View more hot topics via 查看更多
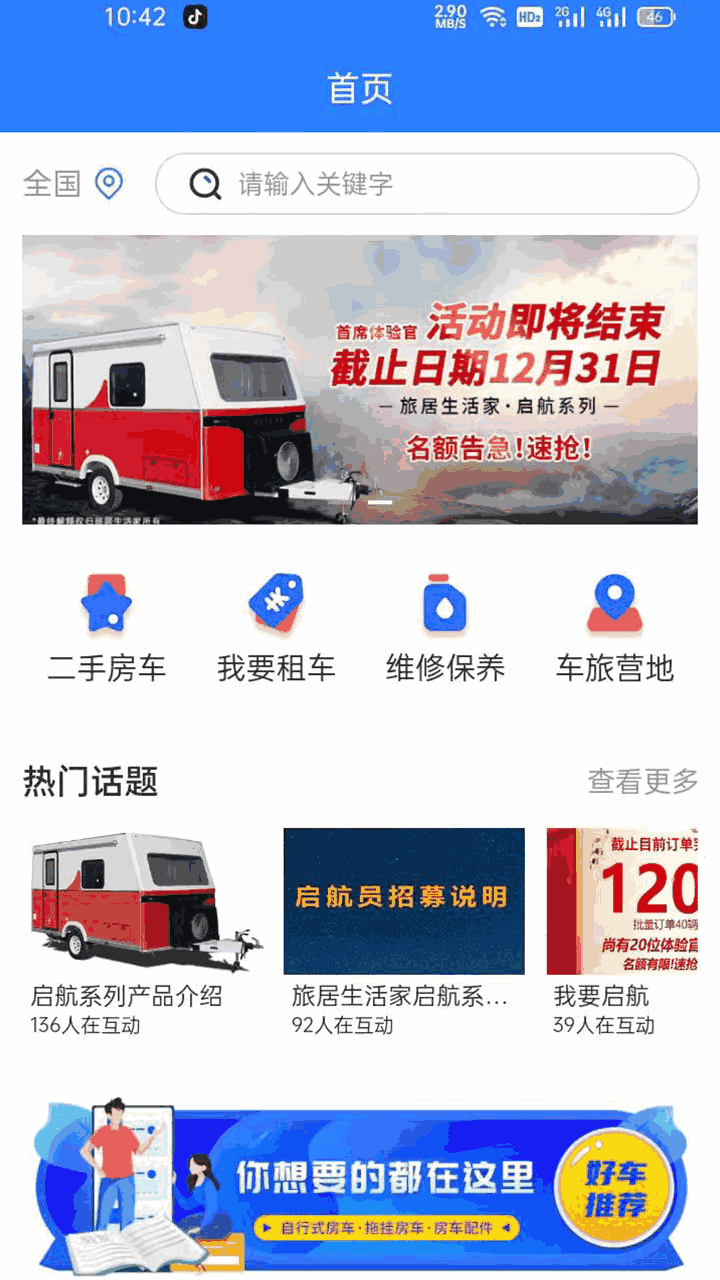The image size is (720, 1280). (x=642, y=781)
